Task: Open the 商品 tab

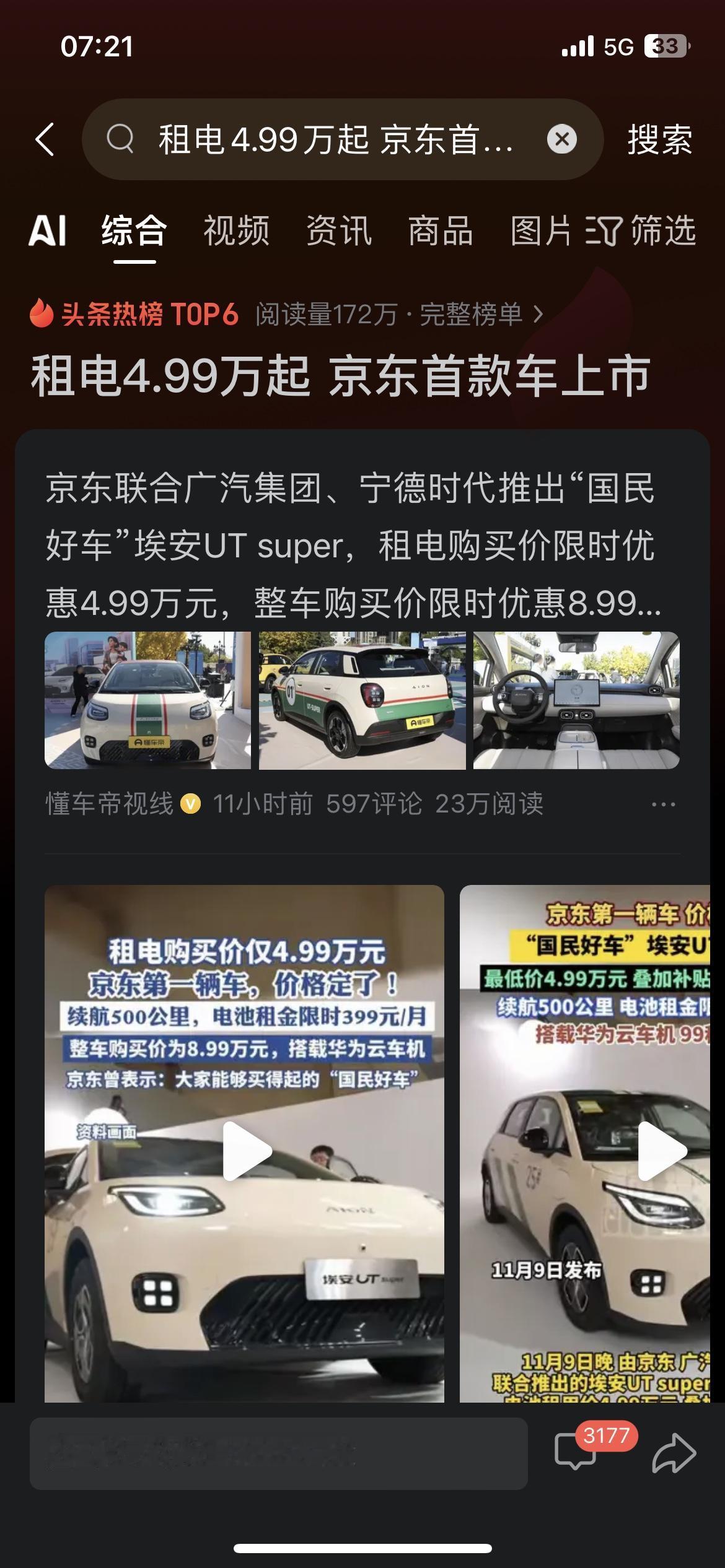Action: pyautogui.click(x=441, y=232)
